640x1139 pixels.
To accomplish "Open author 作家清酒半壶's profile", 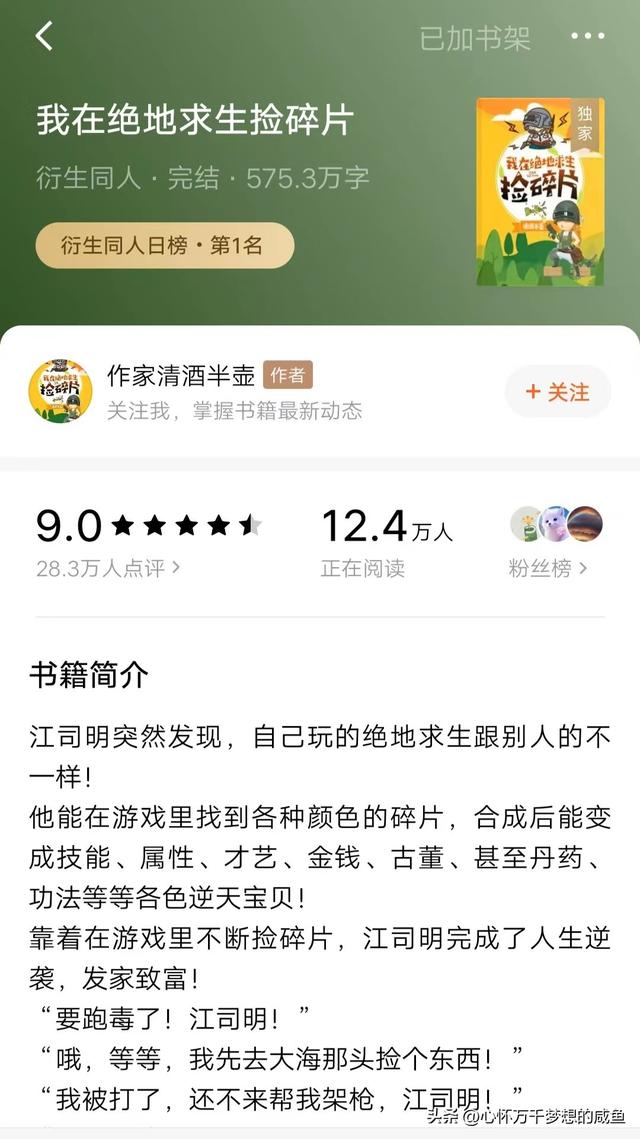I will coord(181,375).
